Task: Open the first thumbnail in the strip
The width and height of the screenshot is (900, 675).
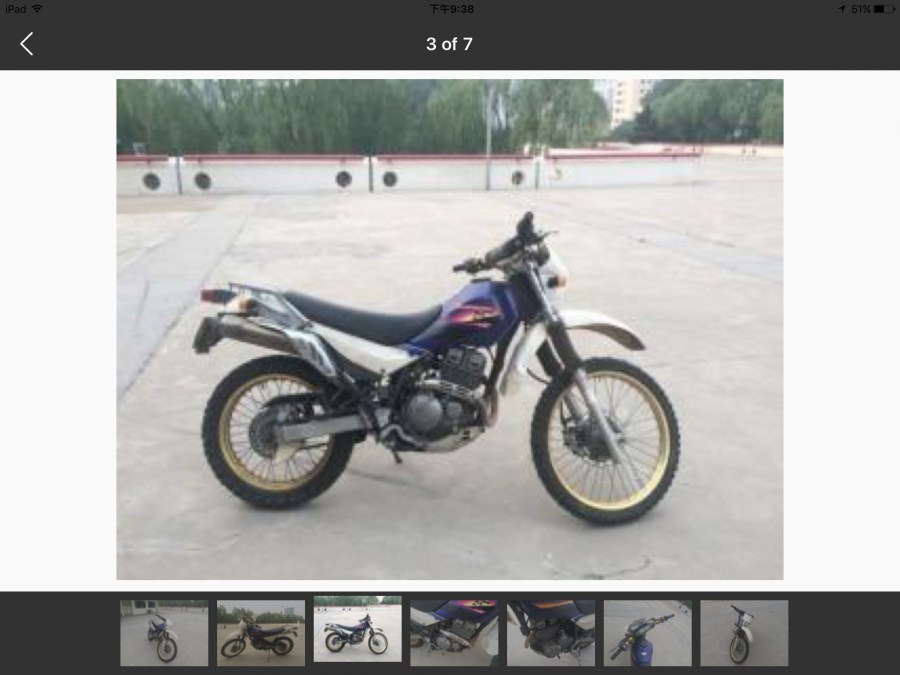Action: click(164, 633)
